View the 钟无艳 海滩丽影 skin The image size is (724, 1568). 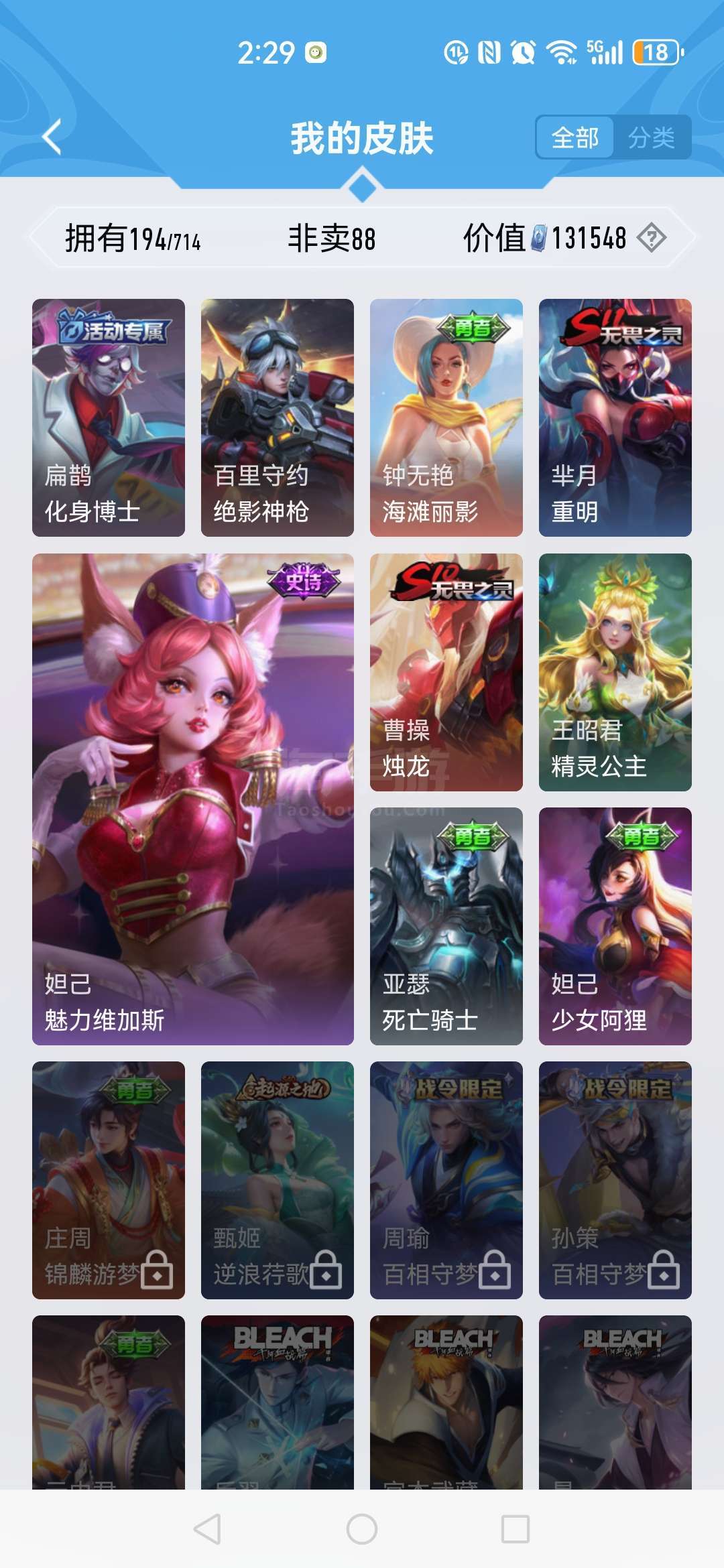(446, 417)
